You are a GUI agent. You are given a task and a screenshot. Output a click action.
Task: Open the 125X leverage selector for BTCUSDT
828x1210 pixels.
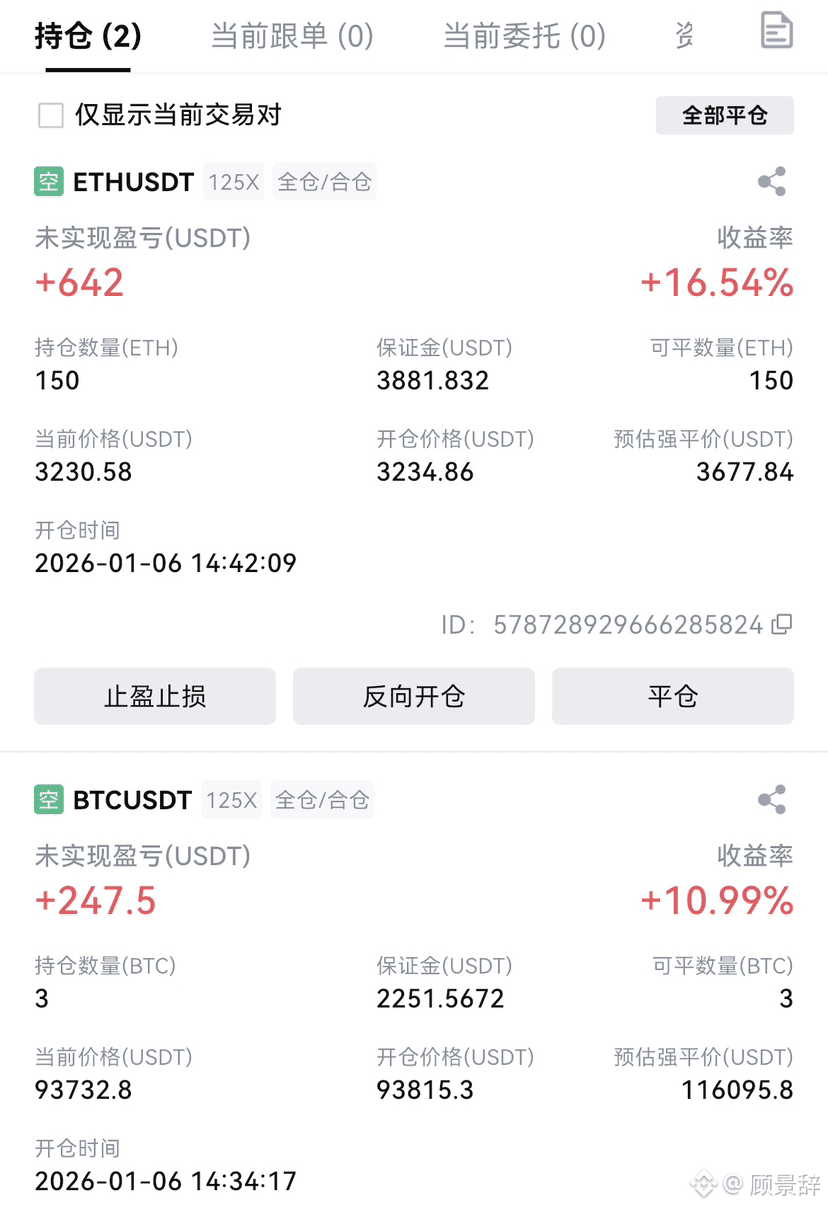pos(231,799)
